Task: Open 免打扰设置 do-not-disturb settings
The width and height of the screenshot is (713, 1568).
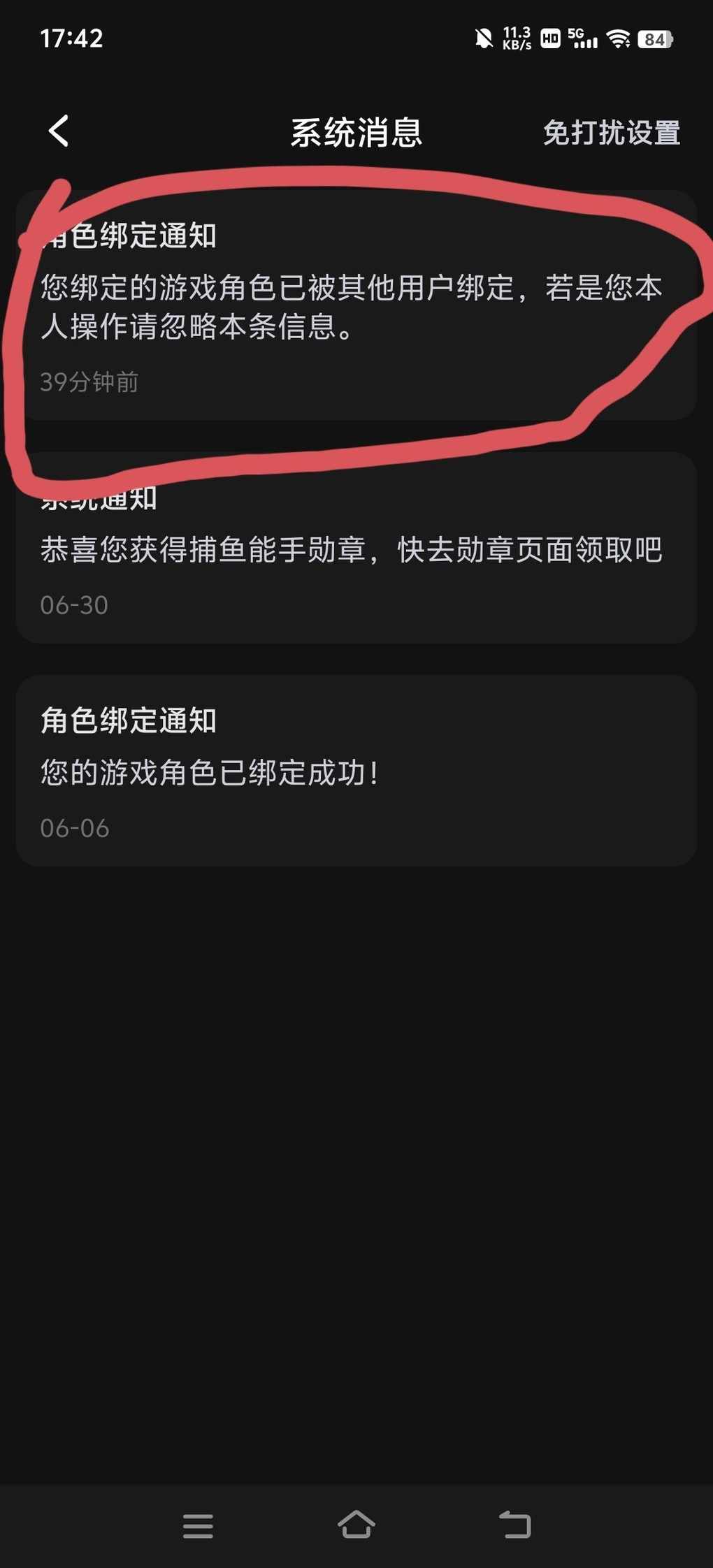Action: coord(612,133)
